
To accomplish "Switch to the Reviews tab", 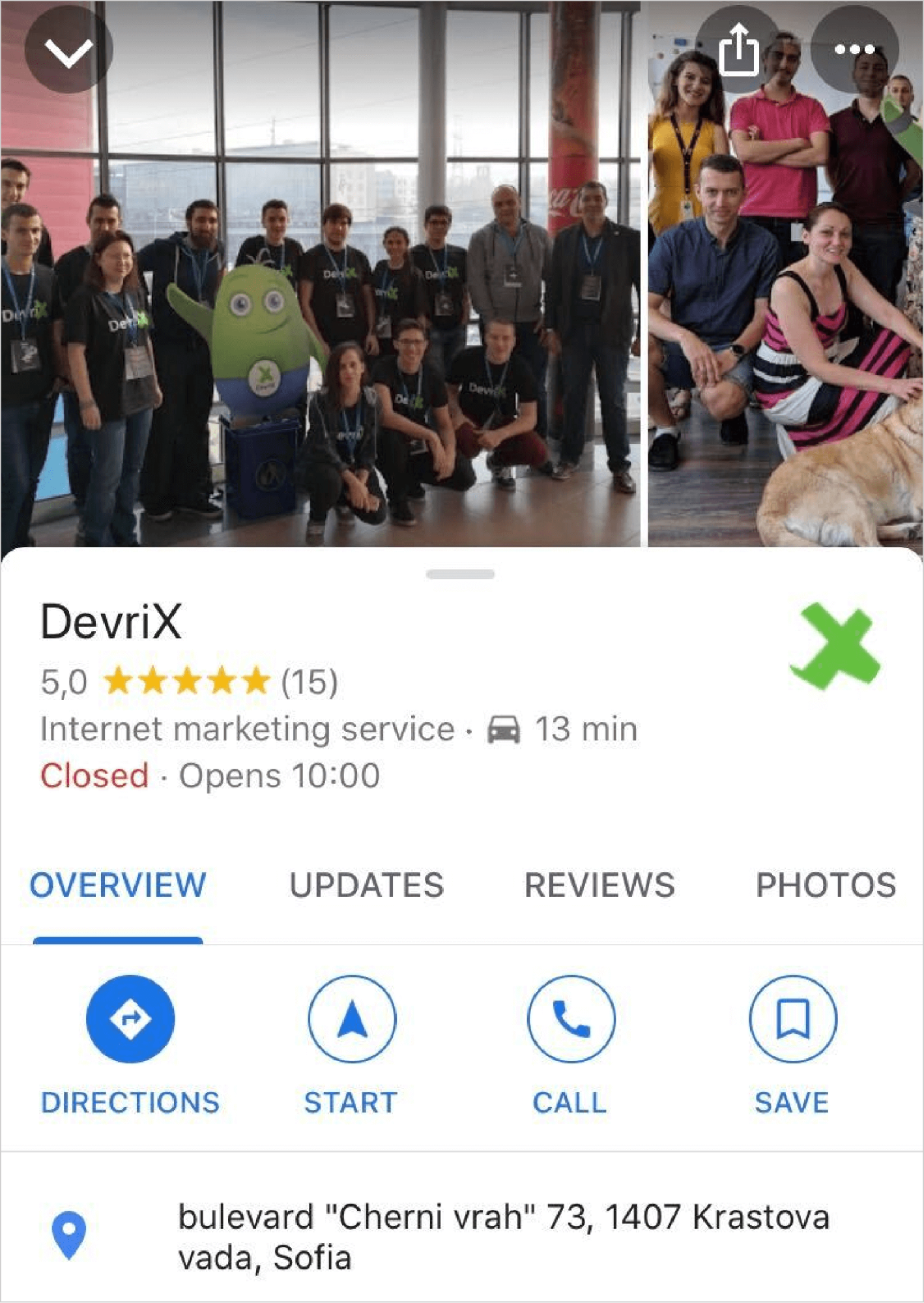I will point(599,885).
